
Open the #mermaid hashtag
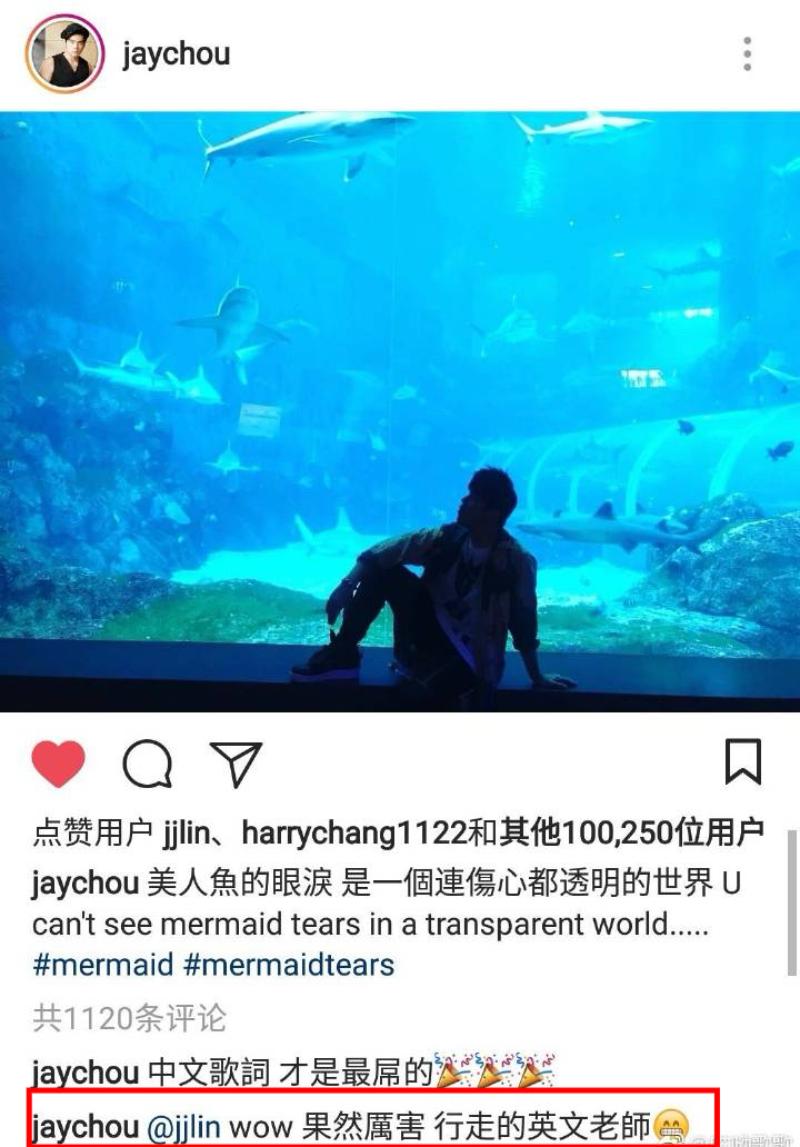pos(104,965)
